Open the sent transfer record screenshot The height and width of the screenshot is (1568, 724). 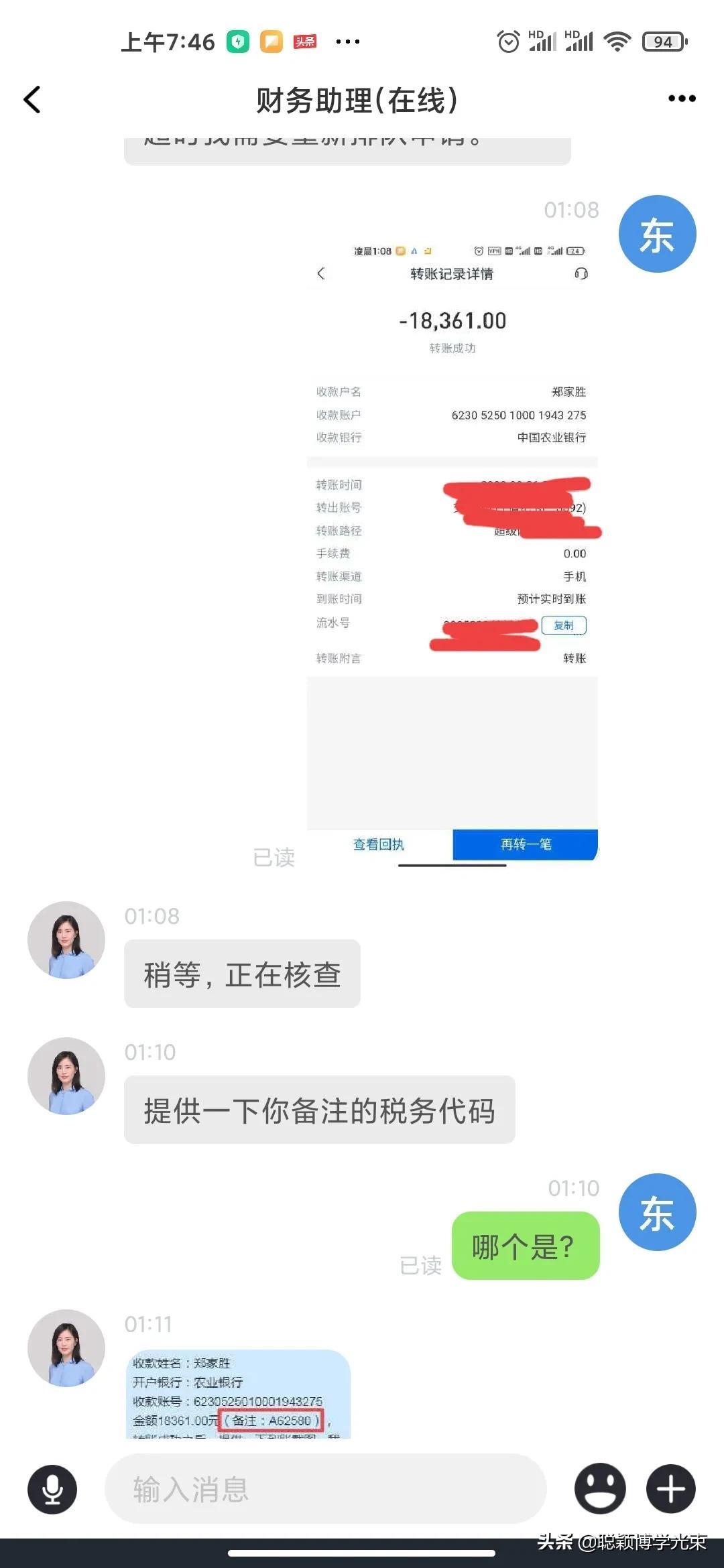pyautogui.click(x=452, y=549)
